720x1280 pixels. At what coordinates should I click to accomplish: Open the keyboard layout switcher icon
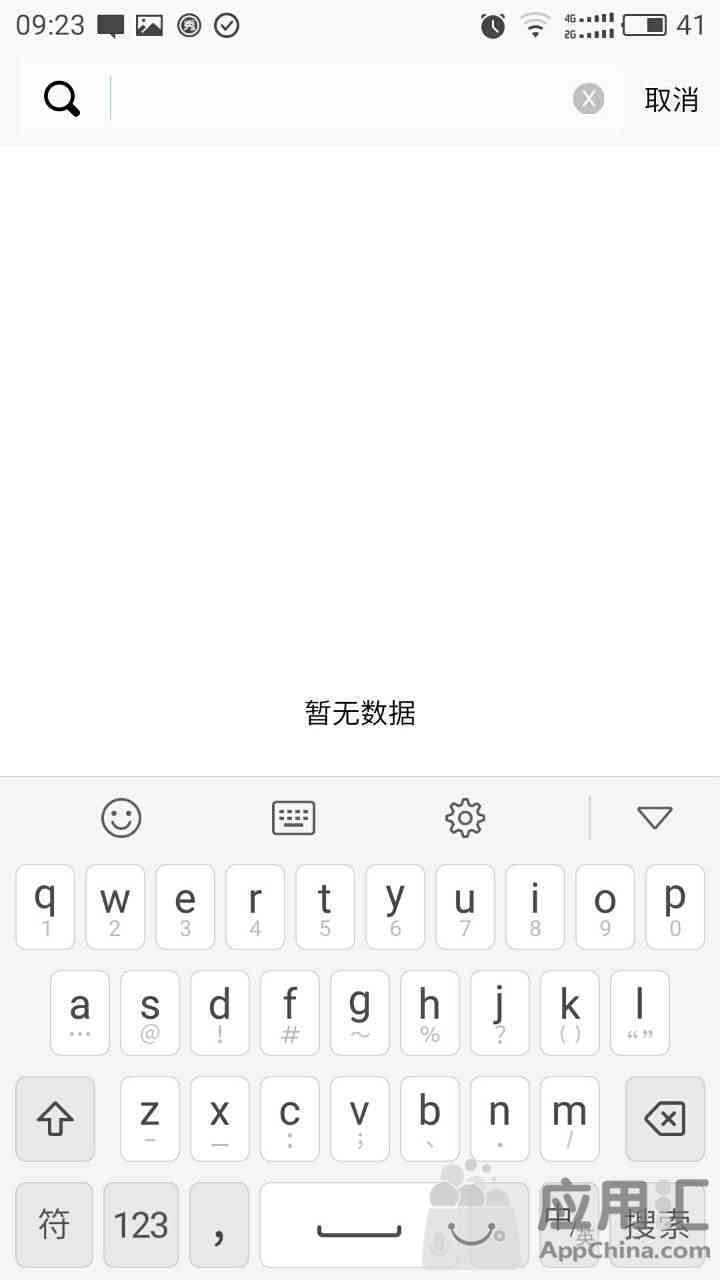(x=294, y=818)
